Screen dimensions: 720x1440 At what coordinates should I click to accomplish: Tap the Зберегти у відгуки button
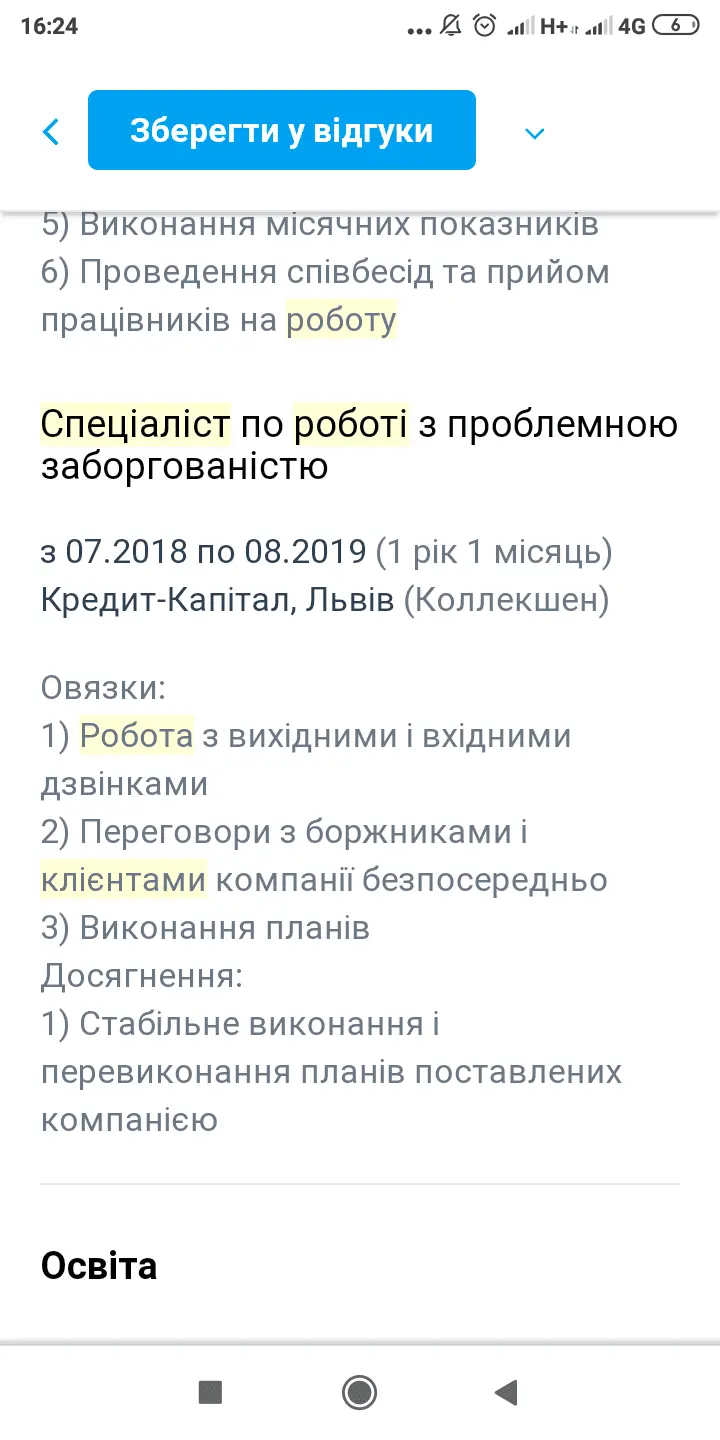pos(281,131)
